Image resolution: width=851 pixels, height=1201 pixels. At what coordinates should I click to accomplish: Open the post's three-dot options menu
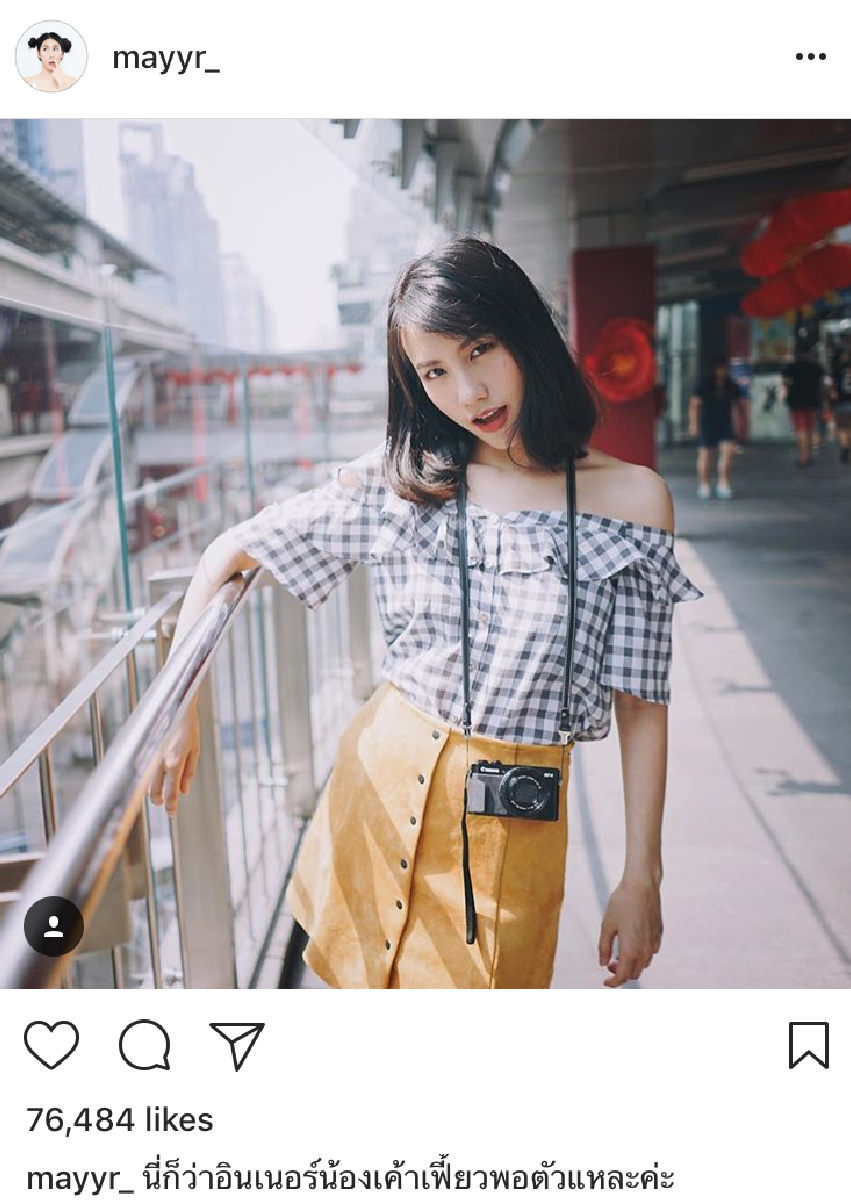(x=810, y=57)
